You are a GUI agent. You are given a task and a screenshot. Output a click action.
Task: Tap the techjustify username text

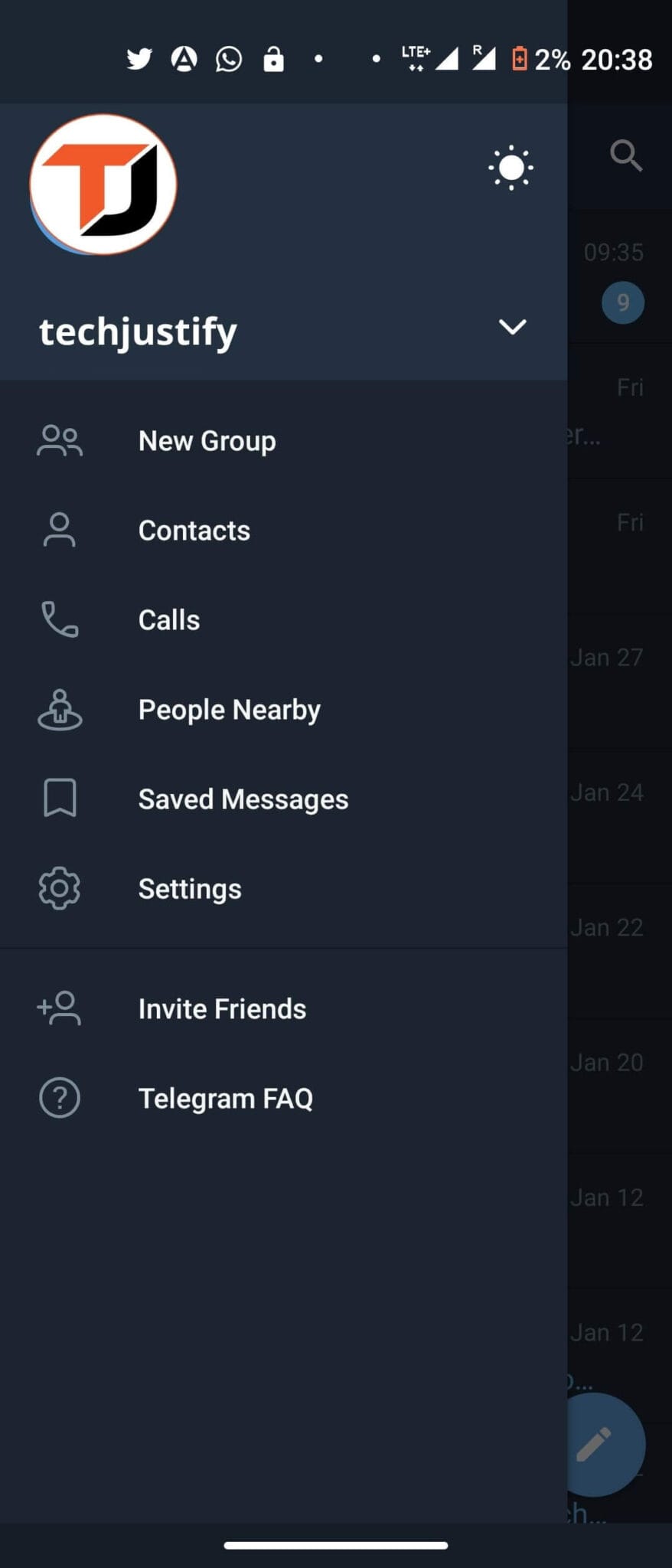pos(138,331)
